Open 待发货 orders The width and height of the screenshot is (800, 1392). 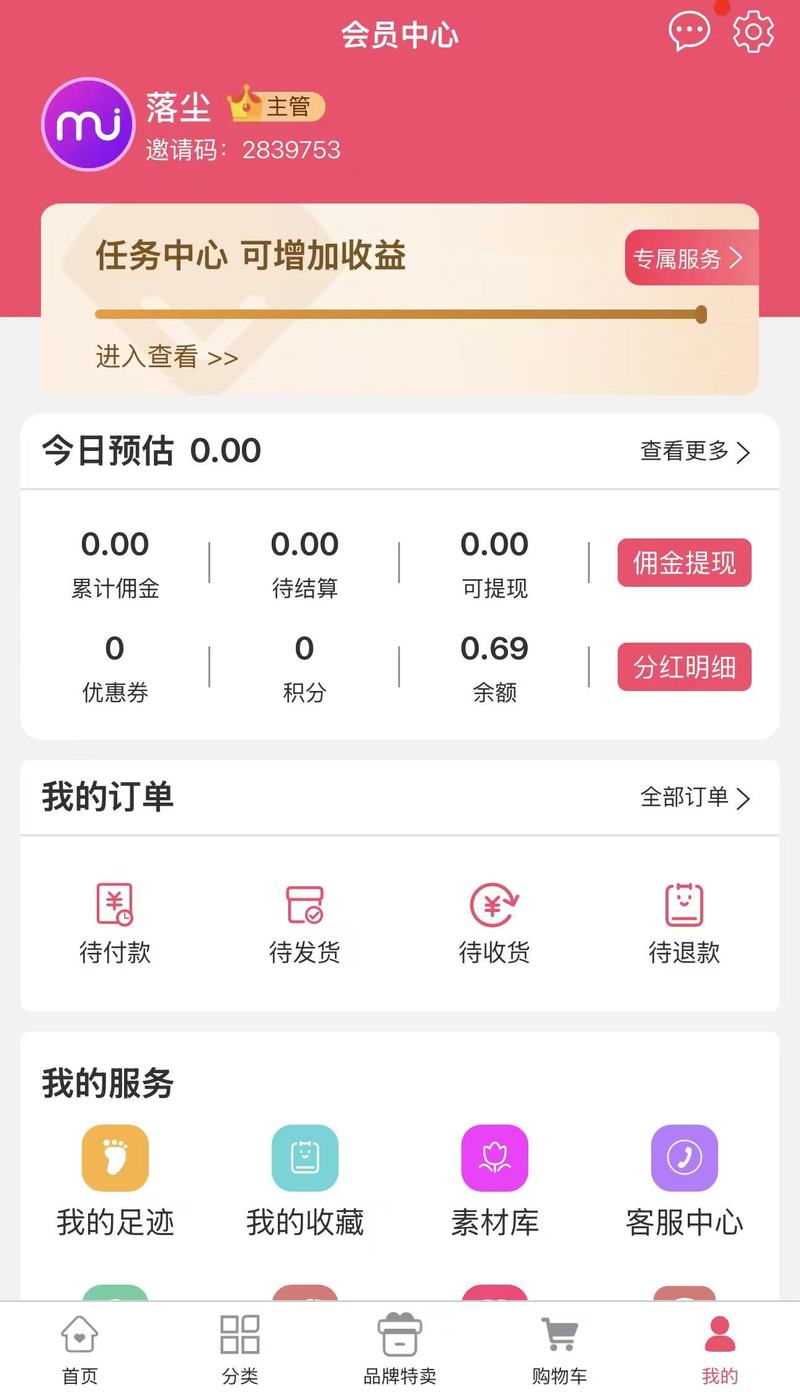305,923
